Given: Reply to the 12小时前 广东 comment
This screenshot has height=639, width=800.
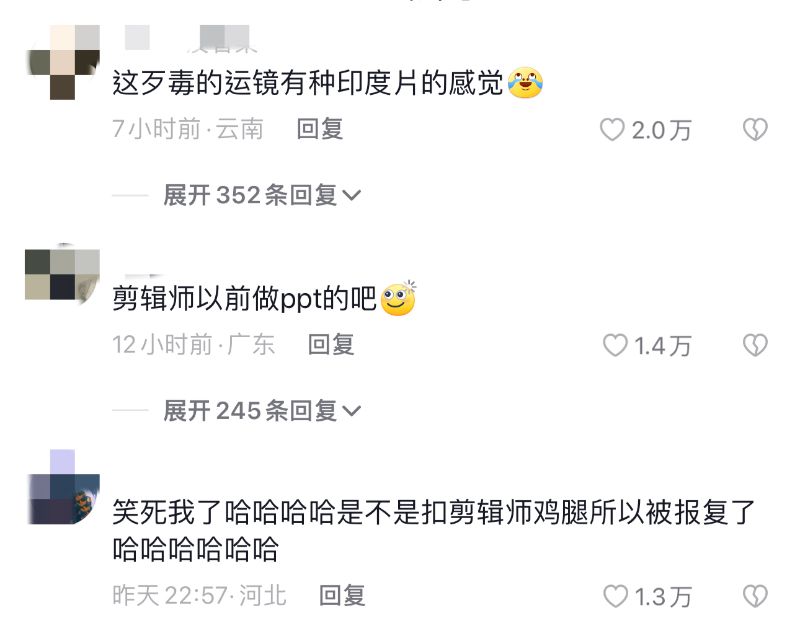Looking at the screenshot, I should pos(331,345).
